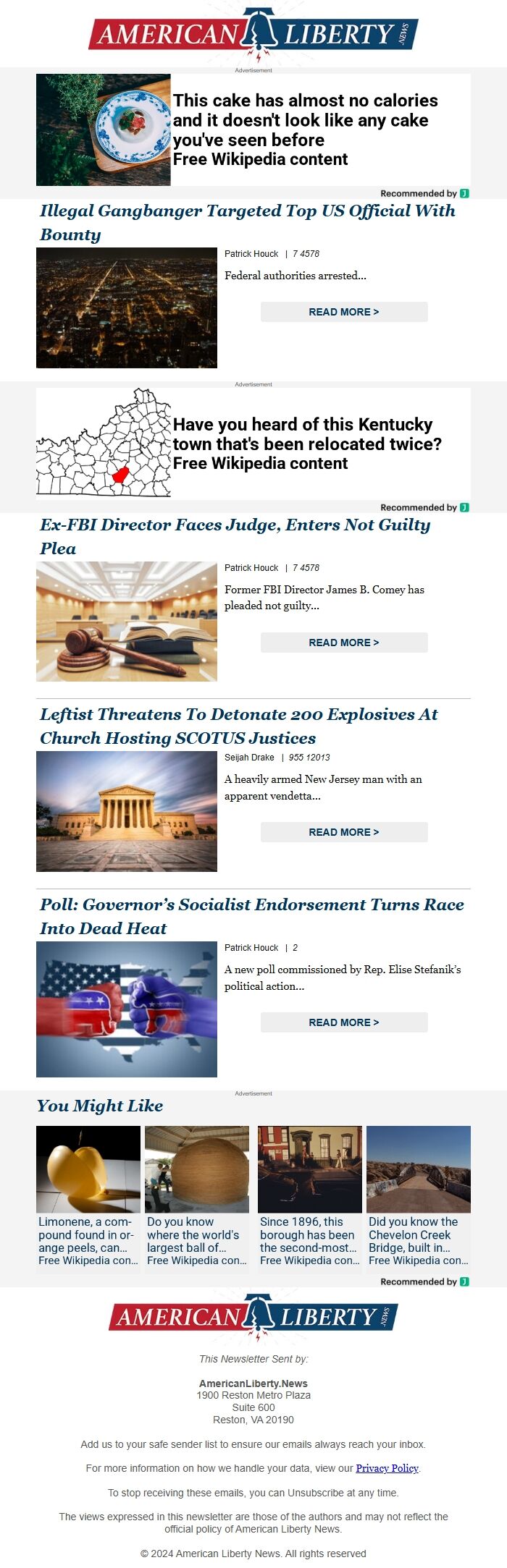The image size is (507, 1568).
Task: Tap the courtroom gavel article image
Action: (x=127, y=622)
